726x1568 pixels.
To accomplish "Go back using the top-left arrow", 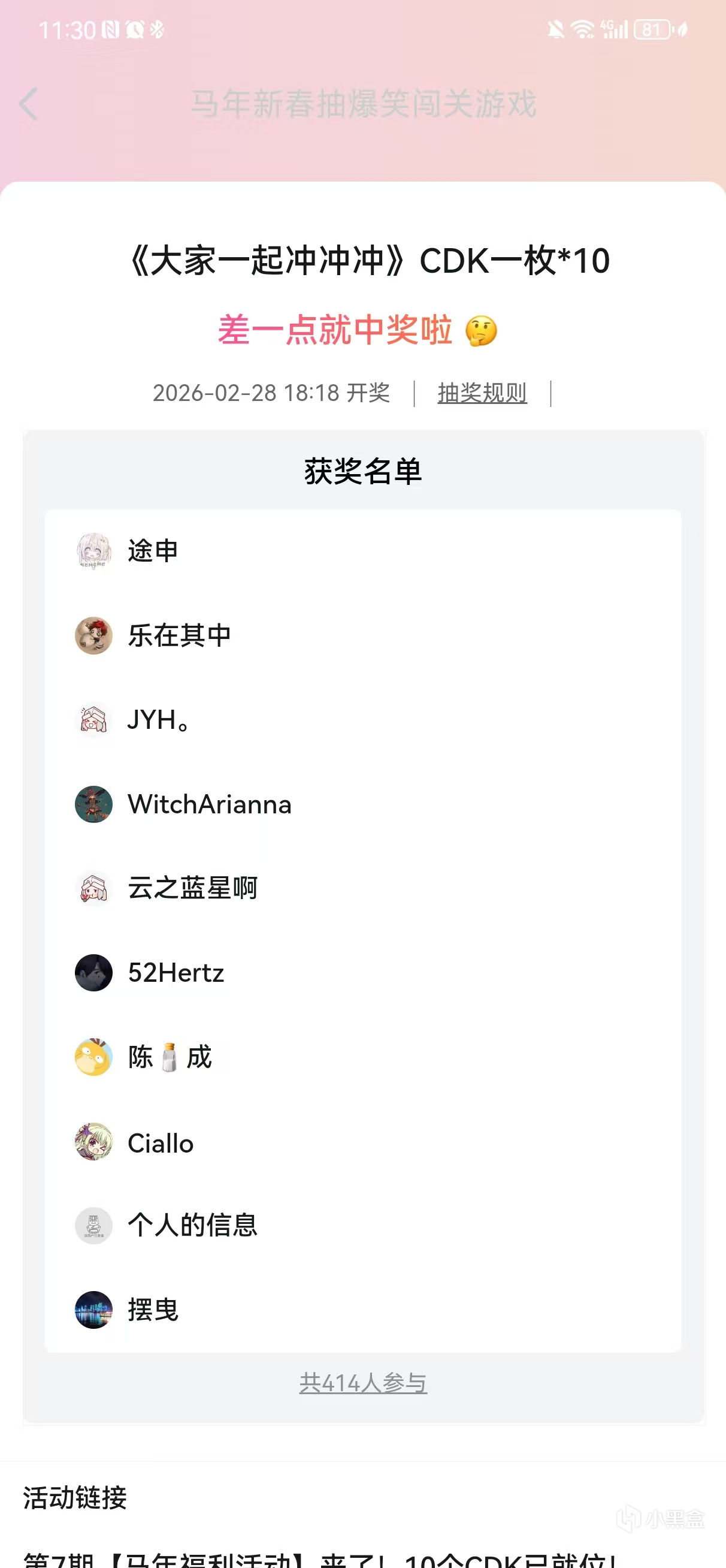I will [29, 104].
